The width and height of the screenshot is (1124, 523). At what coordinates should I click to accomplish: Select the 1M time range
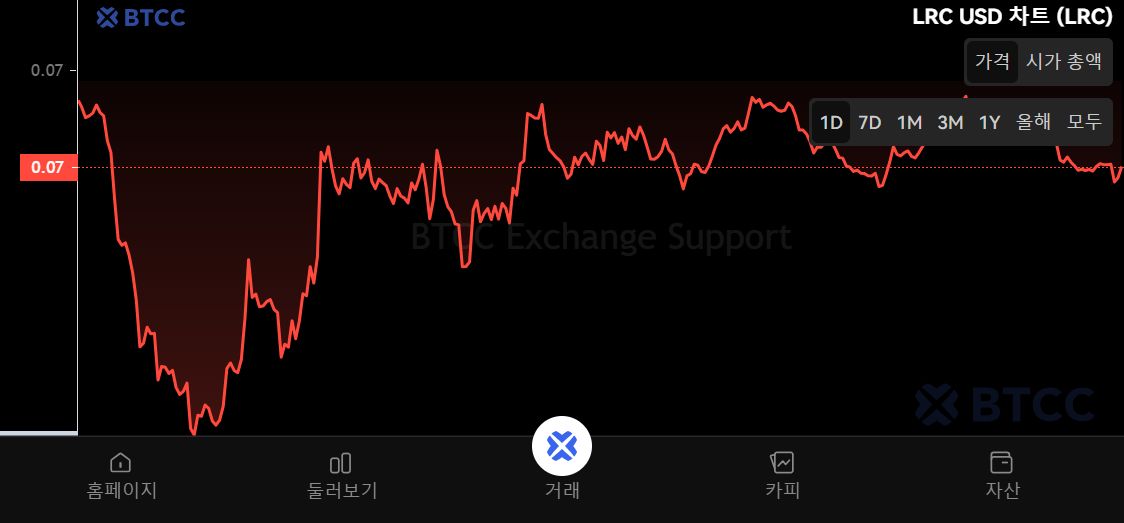[x=909, y=122]
